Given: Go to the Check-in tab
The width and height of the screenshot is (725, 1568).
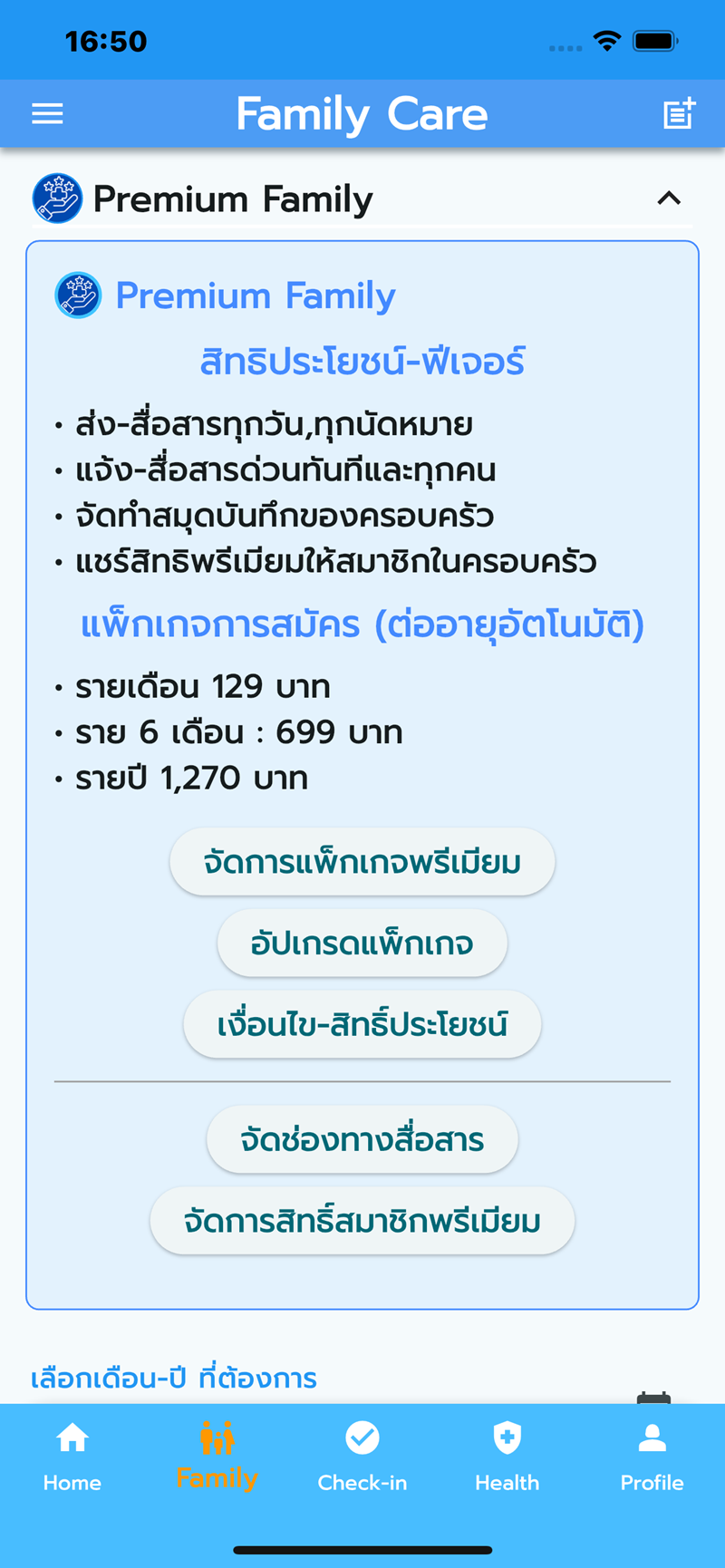Looking at the screenshot, I should point(362,1456).
